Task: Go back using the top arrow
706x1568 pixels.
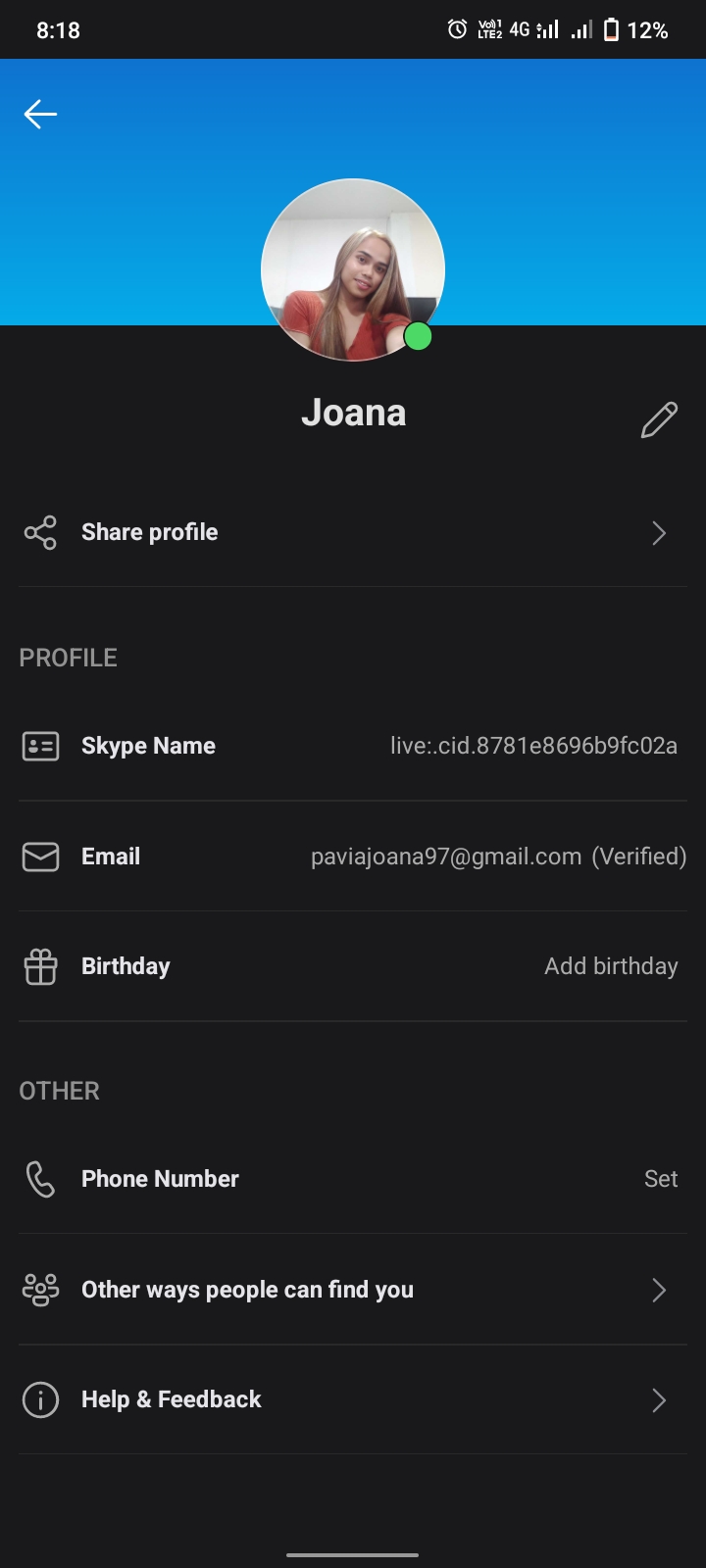Action: pyautogui.click(x=40, y=115)
